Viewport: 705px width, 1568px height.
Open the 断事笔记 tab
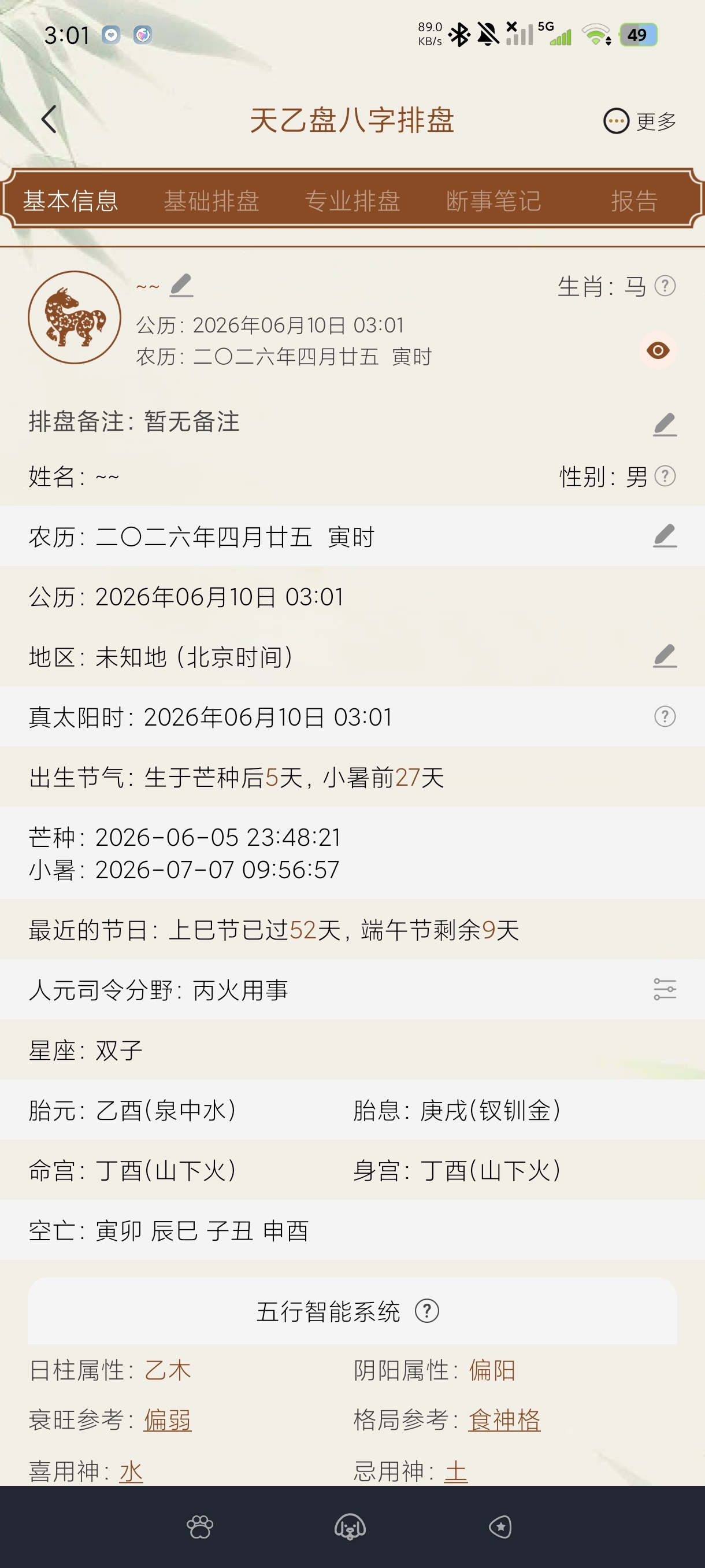point(494,201)
